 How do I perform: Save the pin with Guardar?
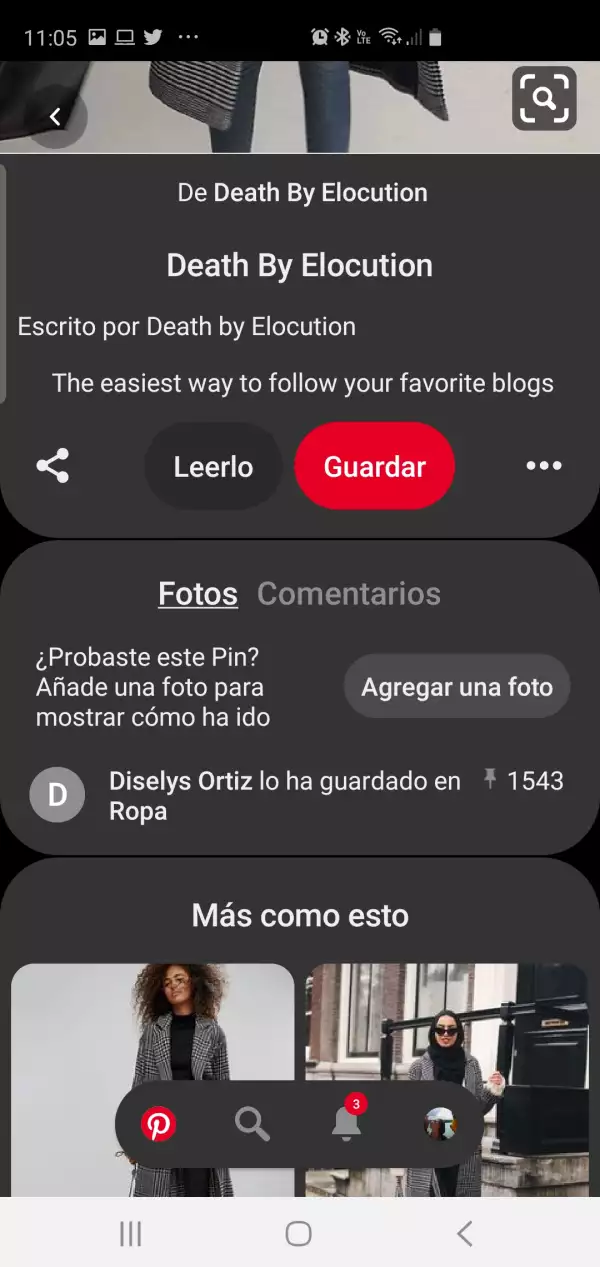tap(374, 467)
